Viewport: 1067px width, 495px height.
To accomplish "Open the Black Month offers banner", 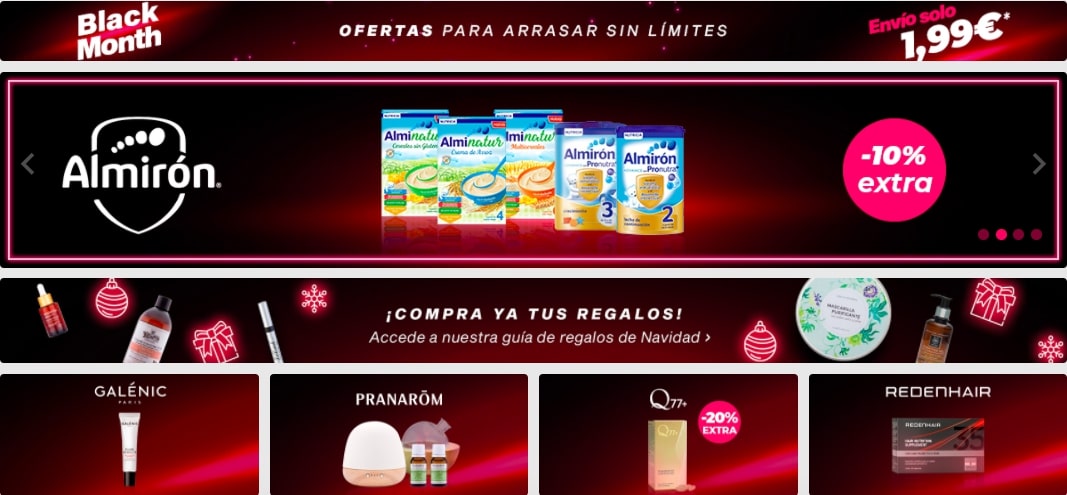I will click(x=533, y=31).
